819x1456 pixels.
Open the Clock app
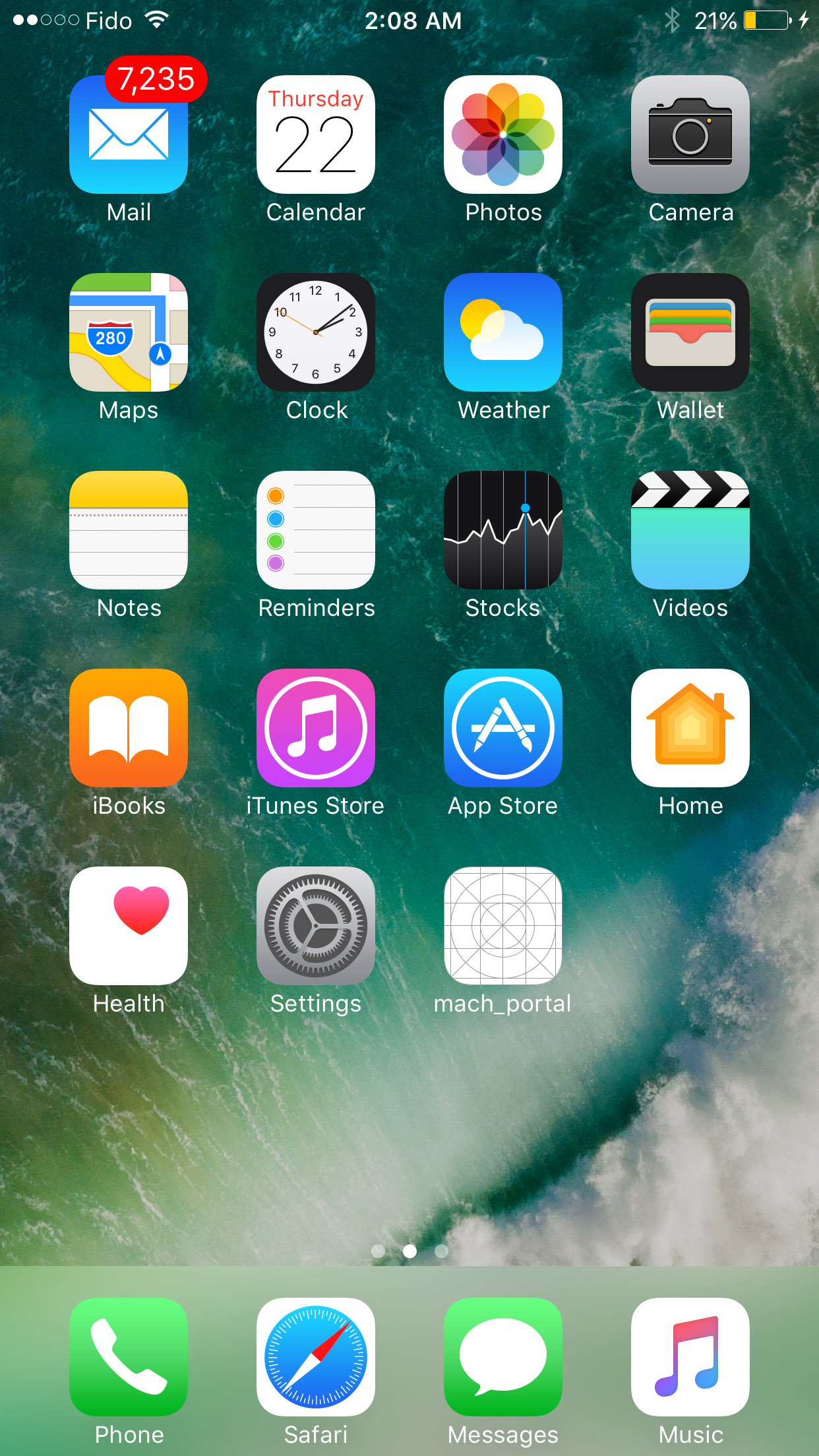(315, 332)
